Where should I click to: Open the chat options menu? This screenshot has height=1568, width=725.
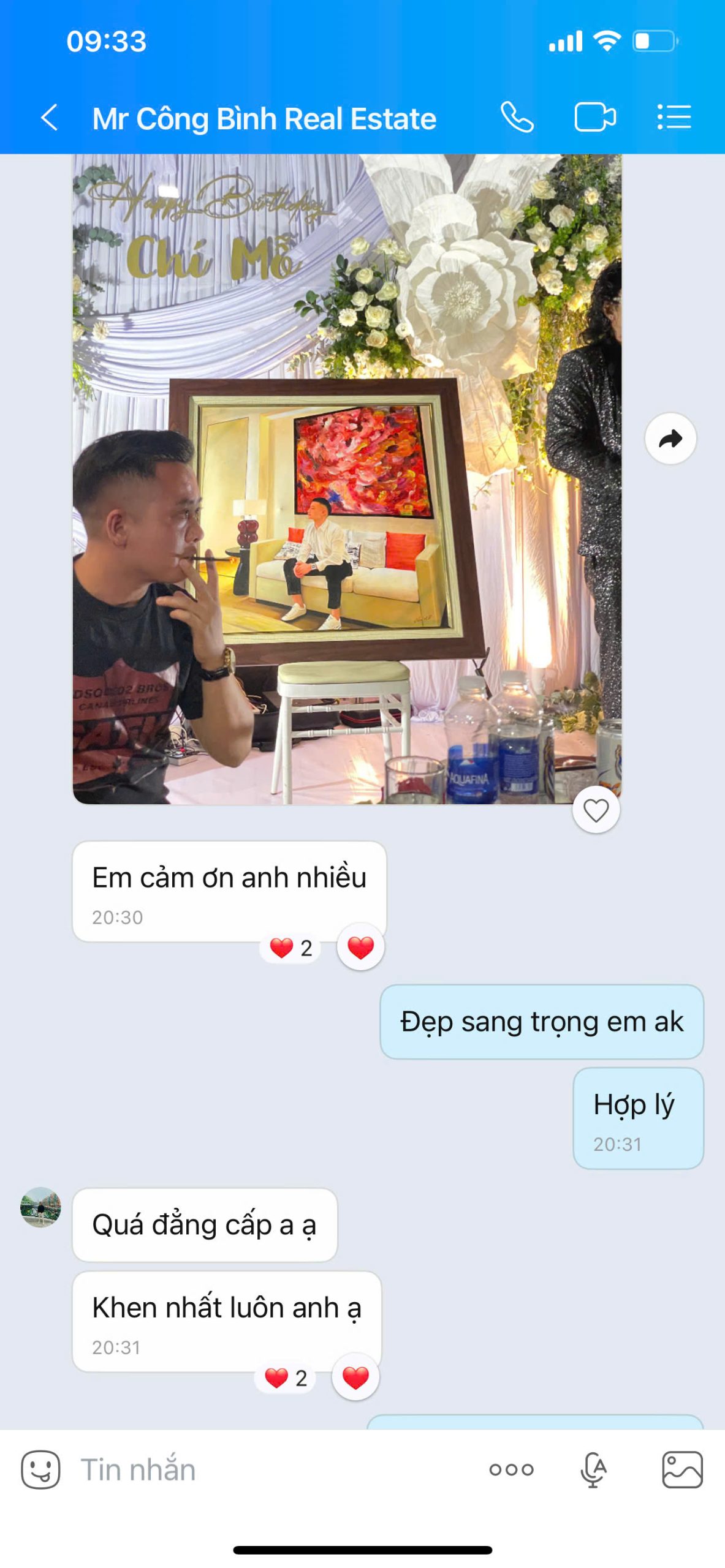(674, 118)
